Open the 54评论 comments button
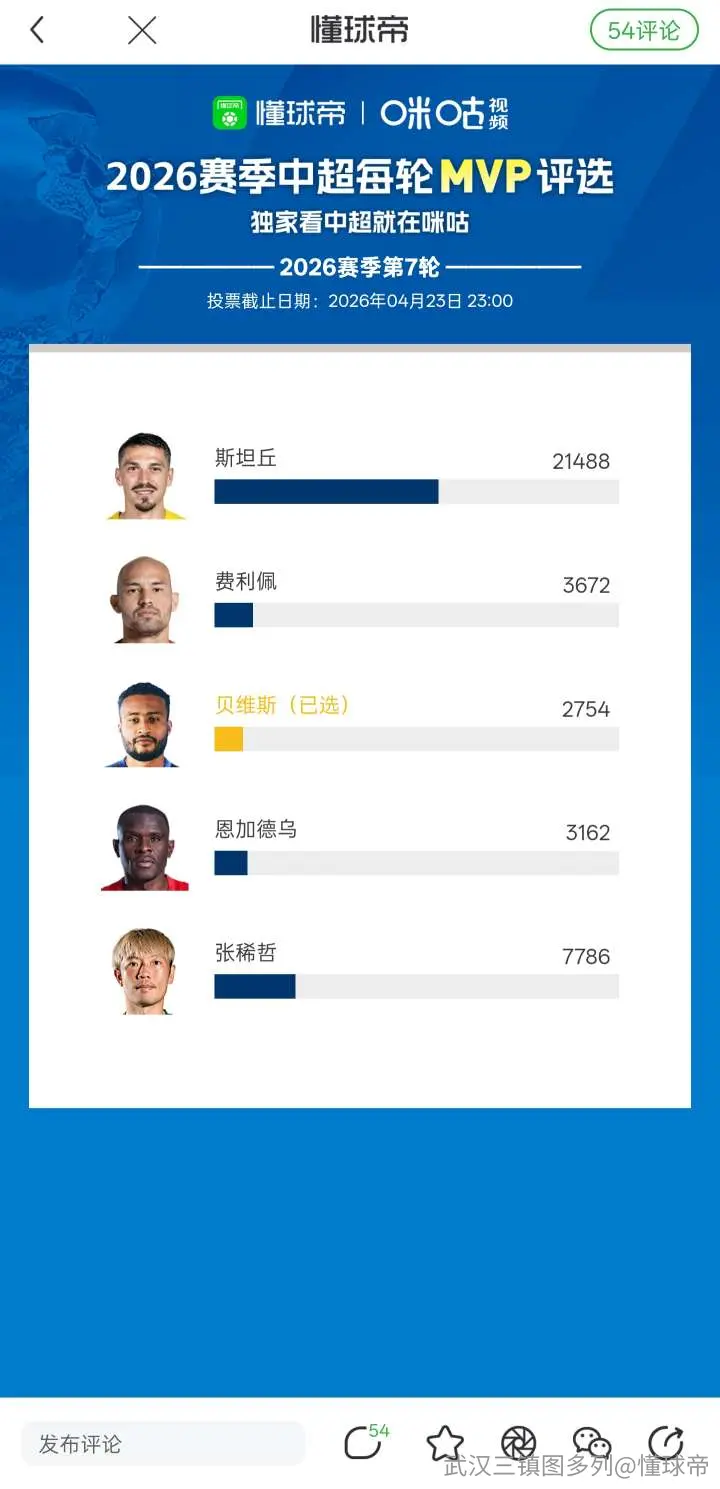This screenshot has width=720, height=1489. pyautogui.click(x=643, y=30)
